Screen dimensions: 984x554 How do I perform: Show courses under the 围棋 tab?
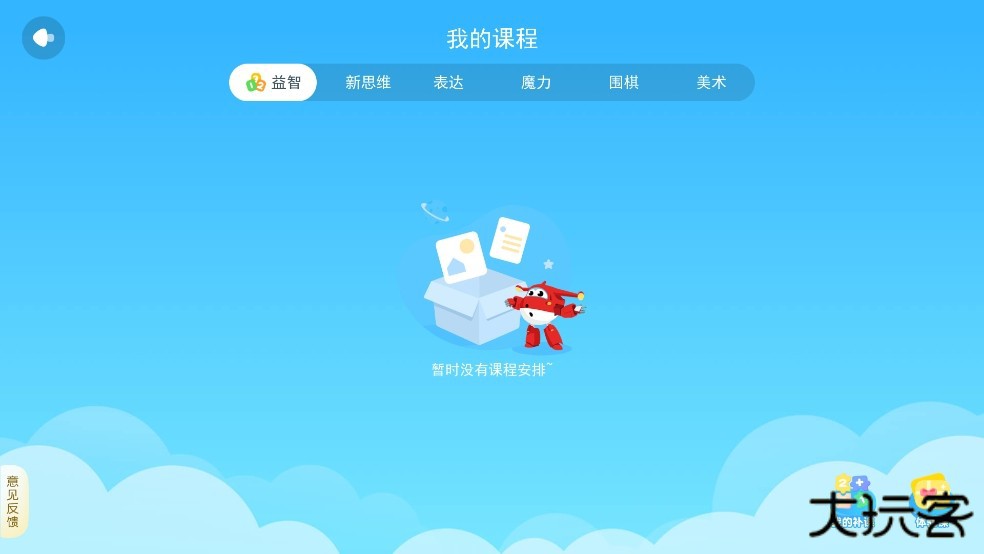[x=624, y=83]
